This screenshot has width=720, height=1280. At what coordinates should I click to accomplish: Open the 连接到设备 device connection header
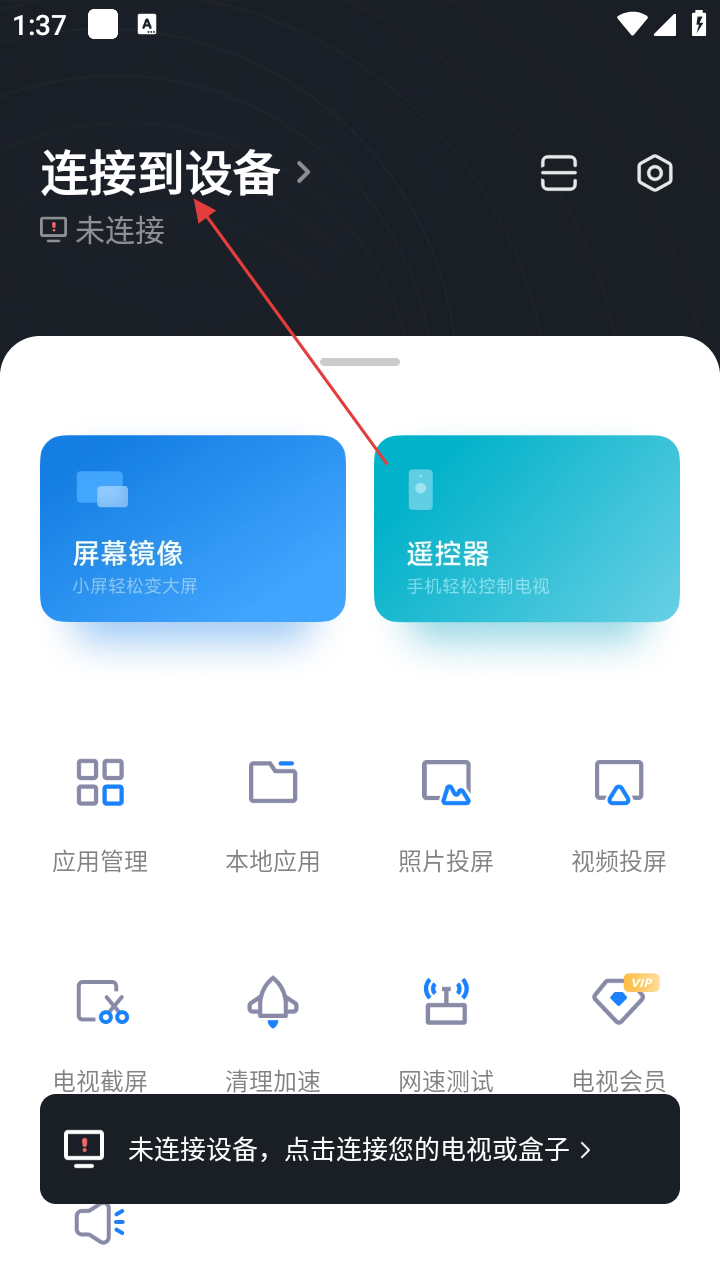(x=175, y=174)
